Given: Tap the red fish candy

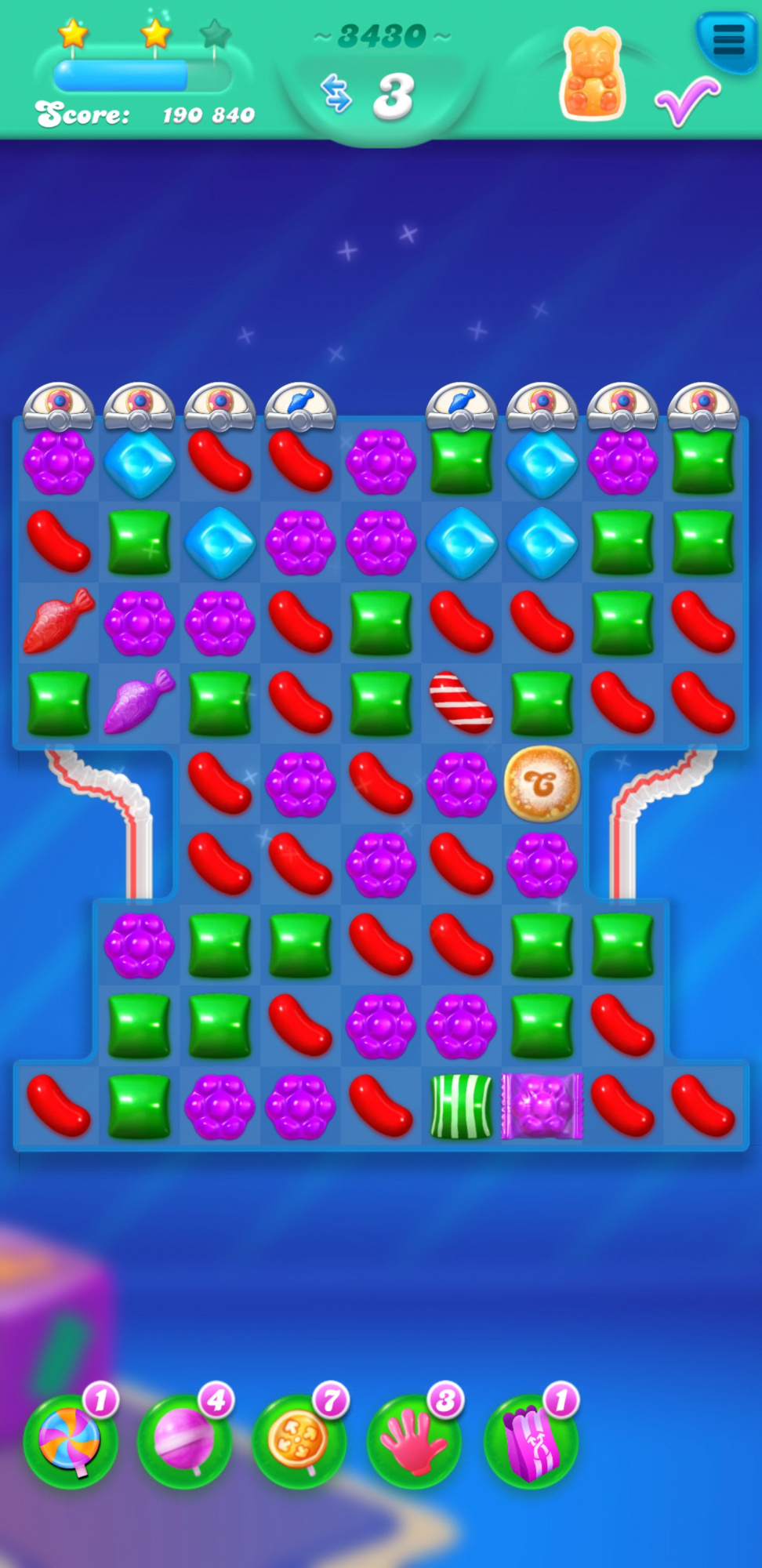Looking at the screenshot, I should click(x=59, y=622).
